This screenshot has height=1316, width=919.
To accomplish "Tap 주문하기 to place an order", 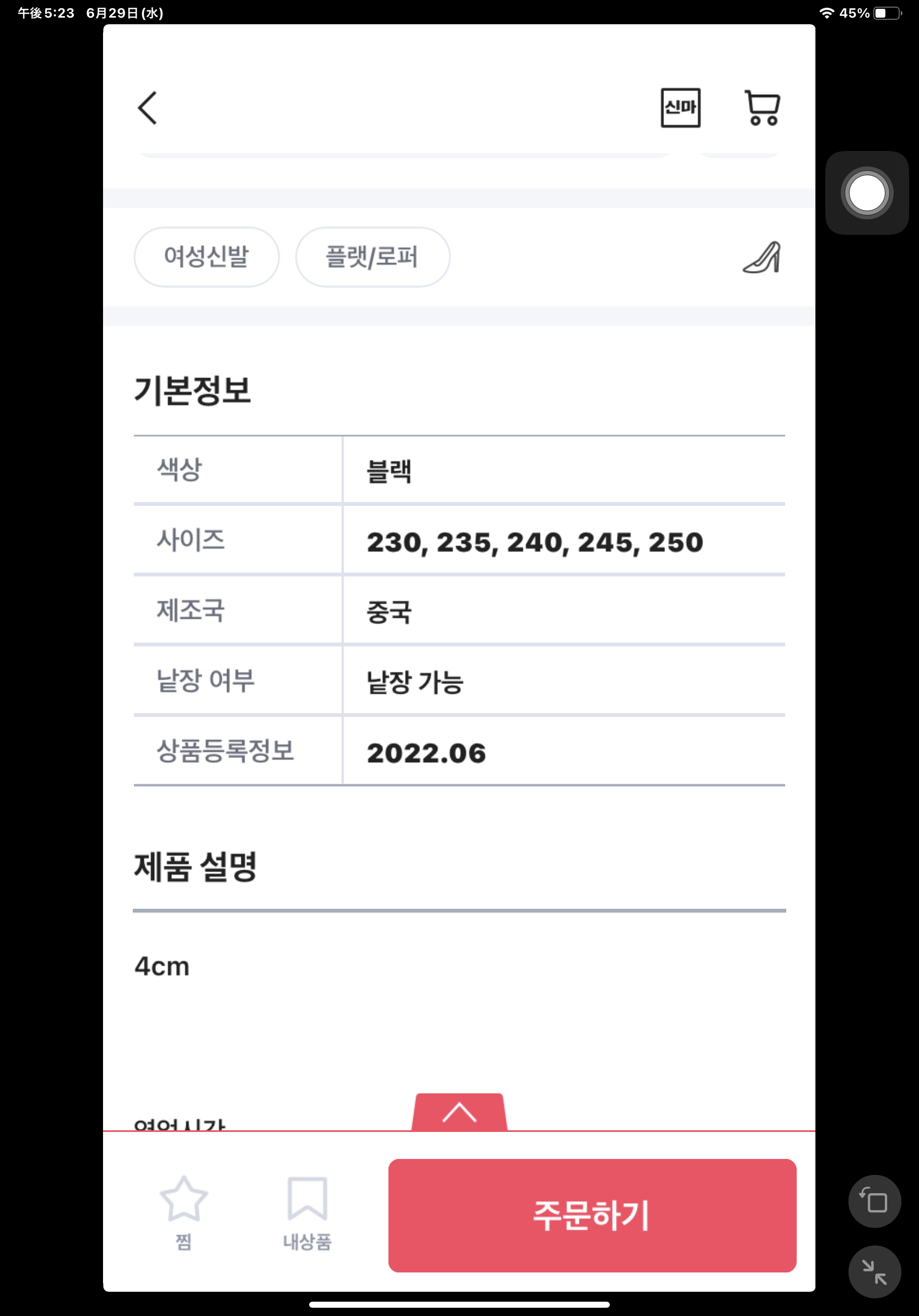I will coord(592,1215).
